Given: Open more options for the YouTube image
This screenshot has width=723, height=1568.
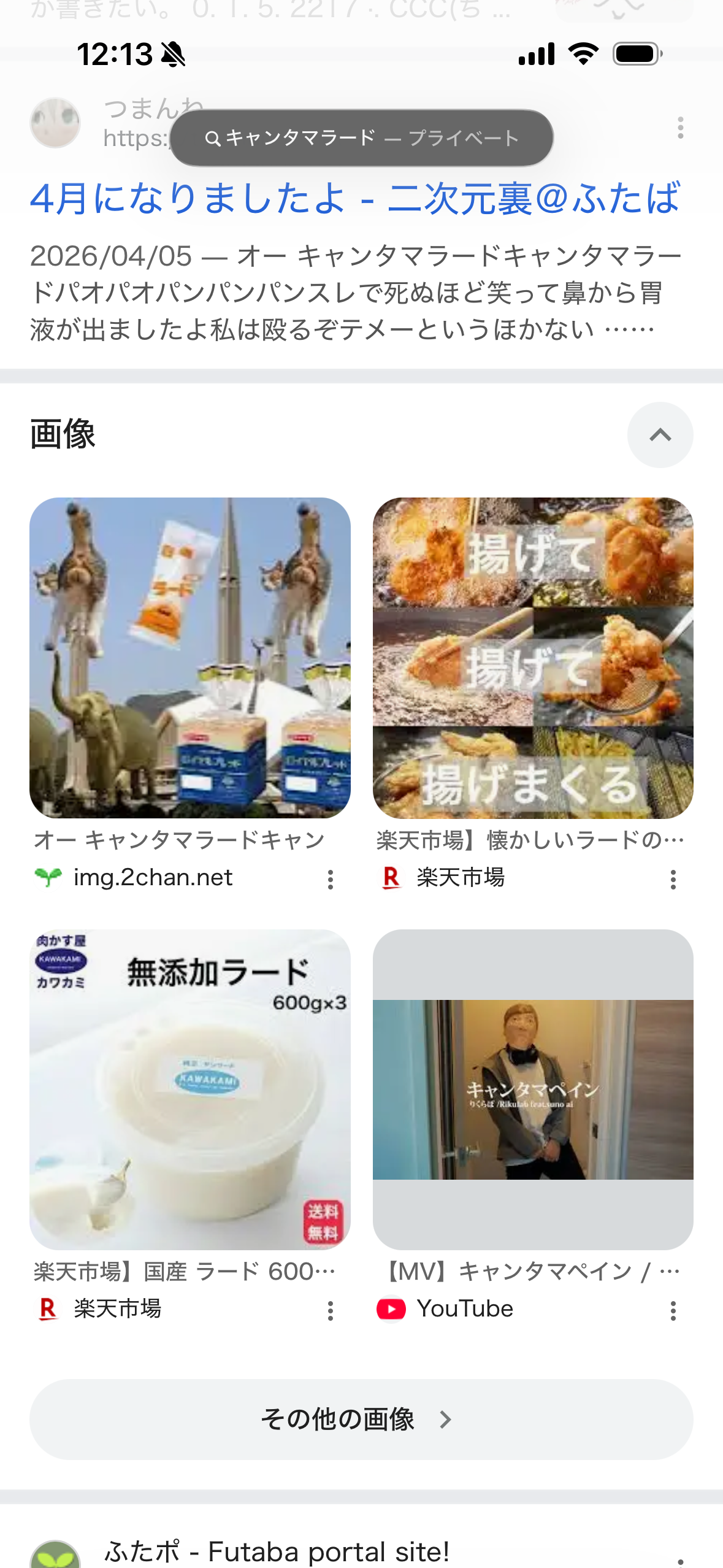Looking at the screenshot, I should coord(673,1311).
